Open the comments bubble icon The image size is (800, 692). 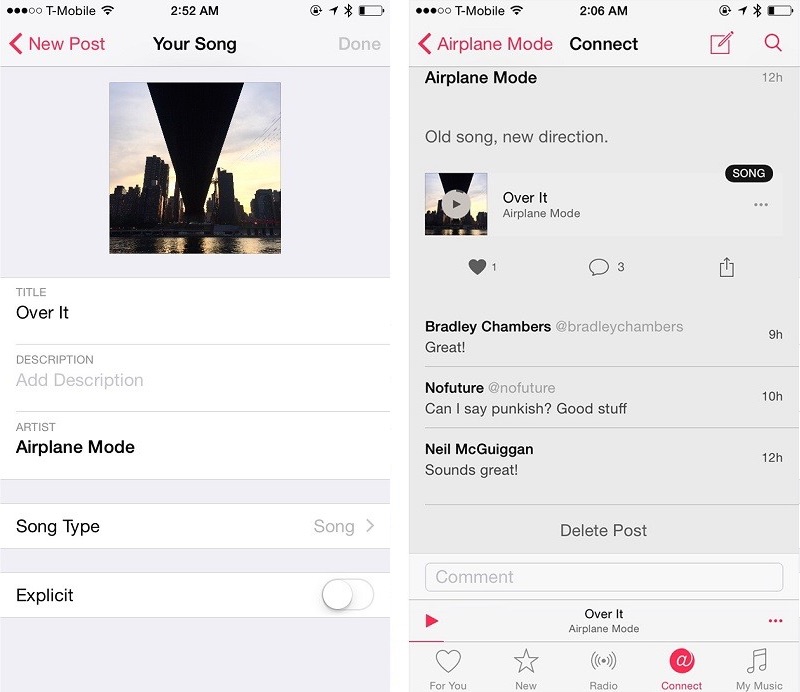tap(599, 267)
